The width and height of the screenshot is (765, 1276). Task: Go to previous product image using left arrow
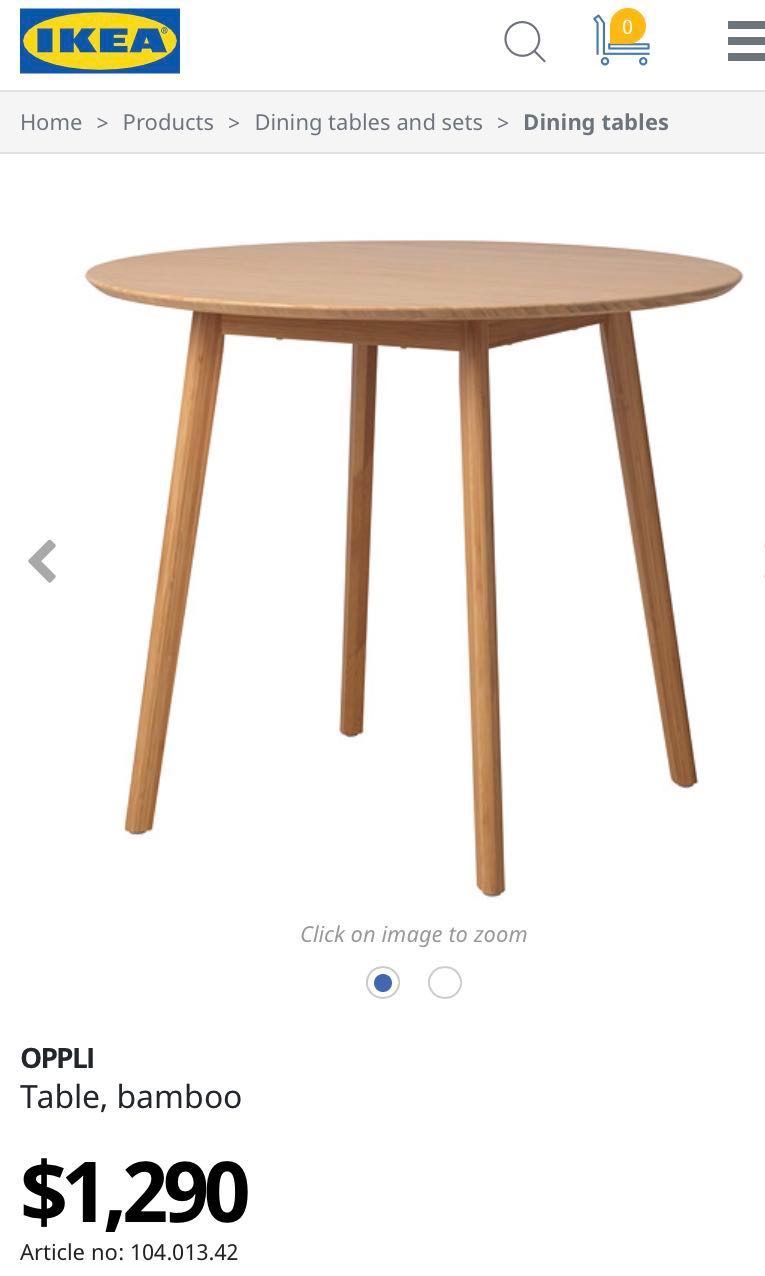coord(42,560)
